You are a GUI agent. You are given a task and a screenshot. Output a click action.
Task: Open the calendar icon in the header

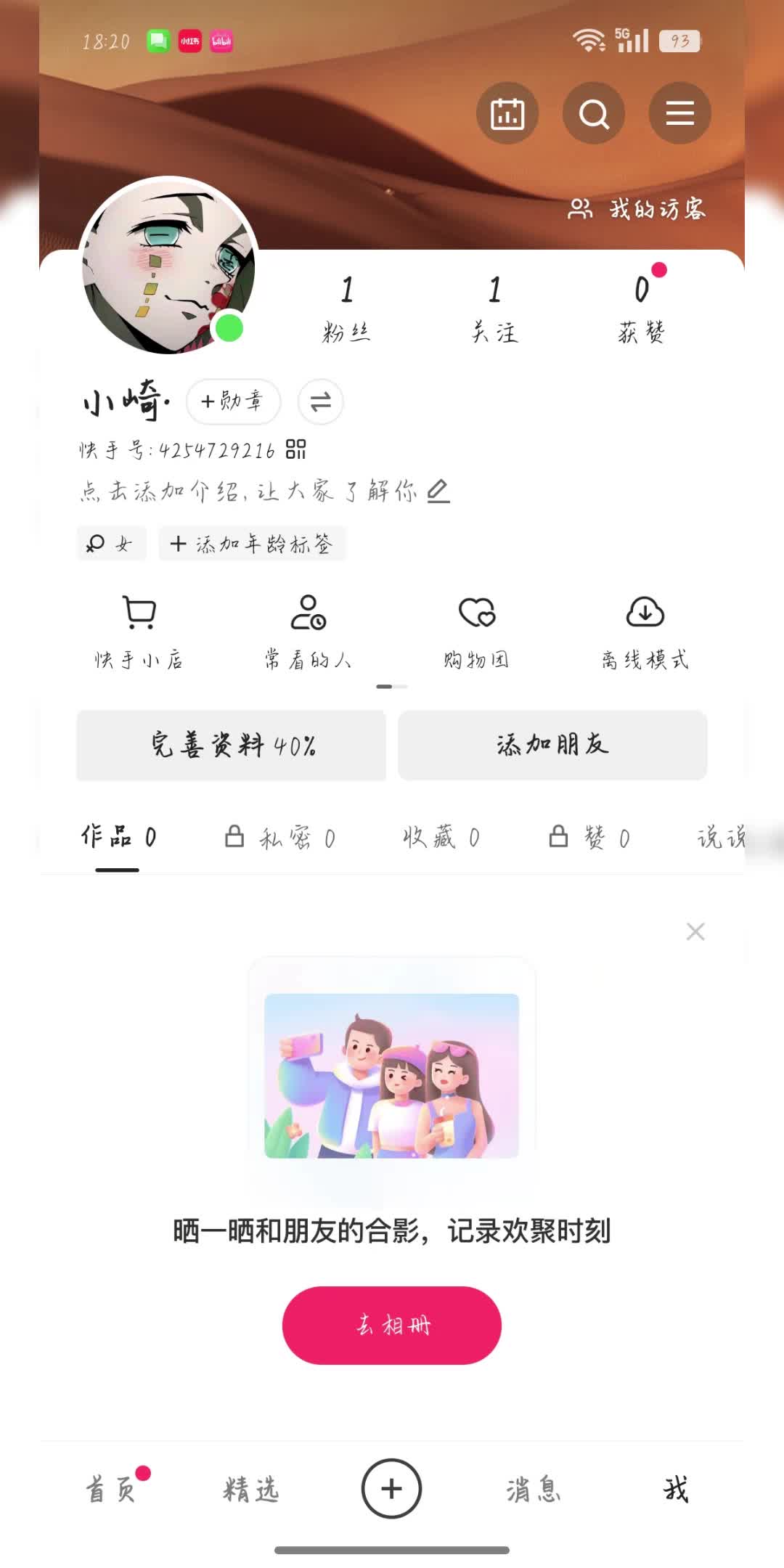coord(507,113)
